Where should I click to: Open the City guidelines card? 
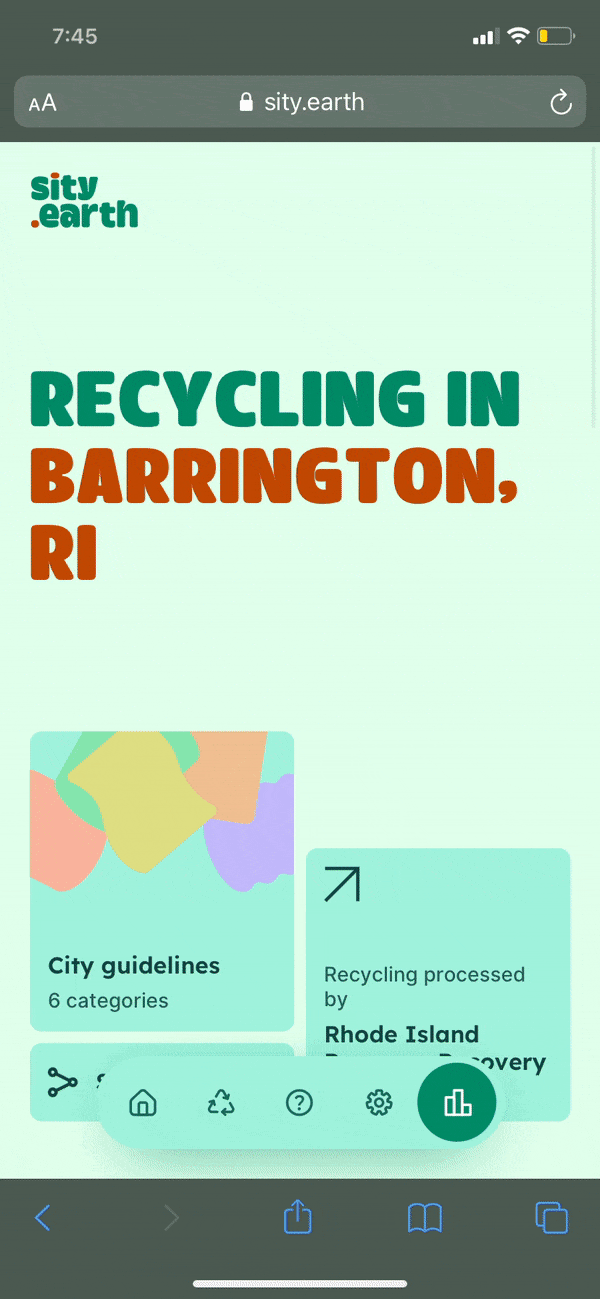[162, 880]
